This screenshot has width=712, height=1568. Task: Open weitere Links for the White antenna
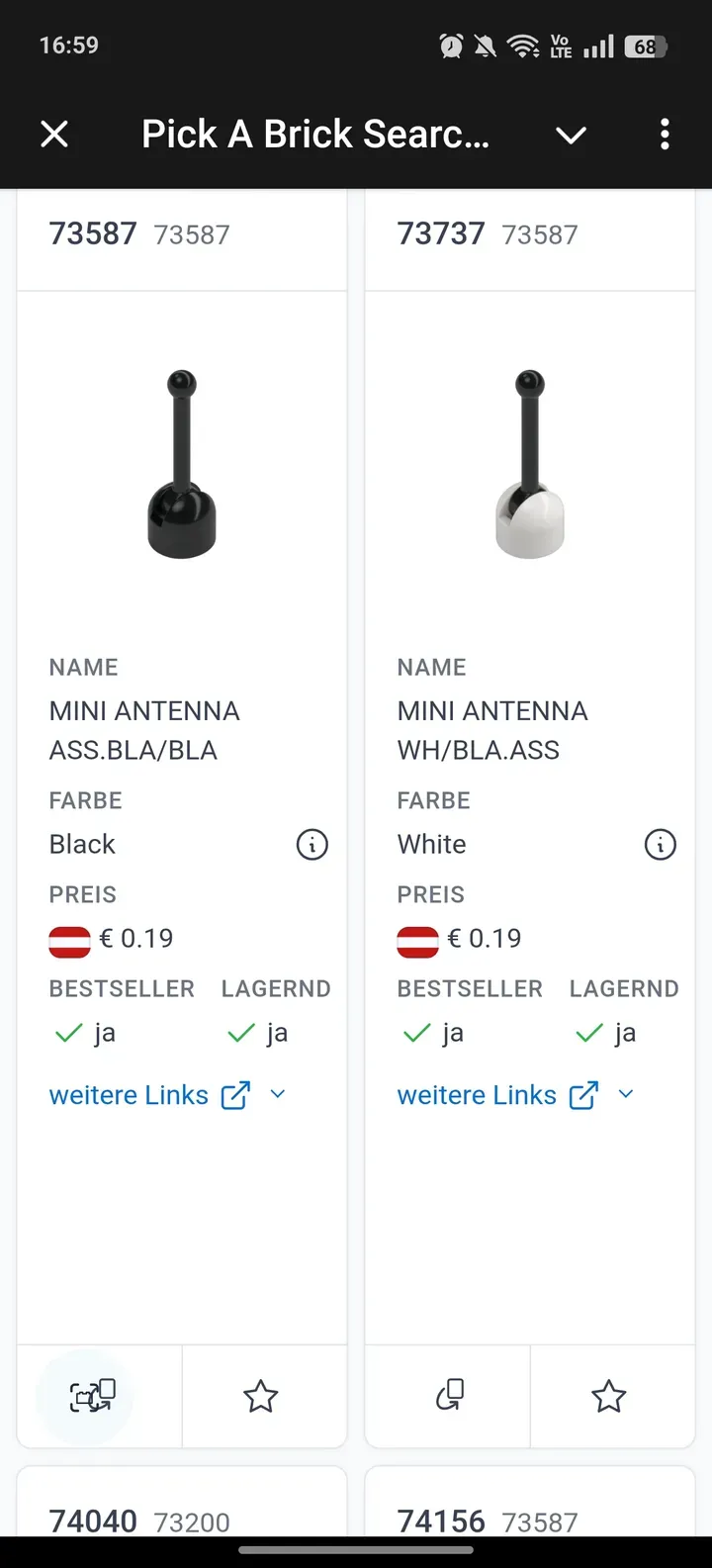point(497,1095)
